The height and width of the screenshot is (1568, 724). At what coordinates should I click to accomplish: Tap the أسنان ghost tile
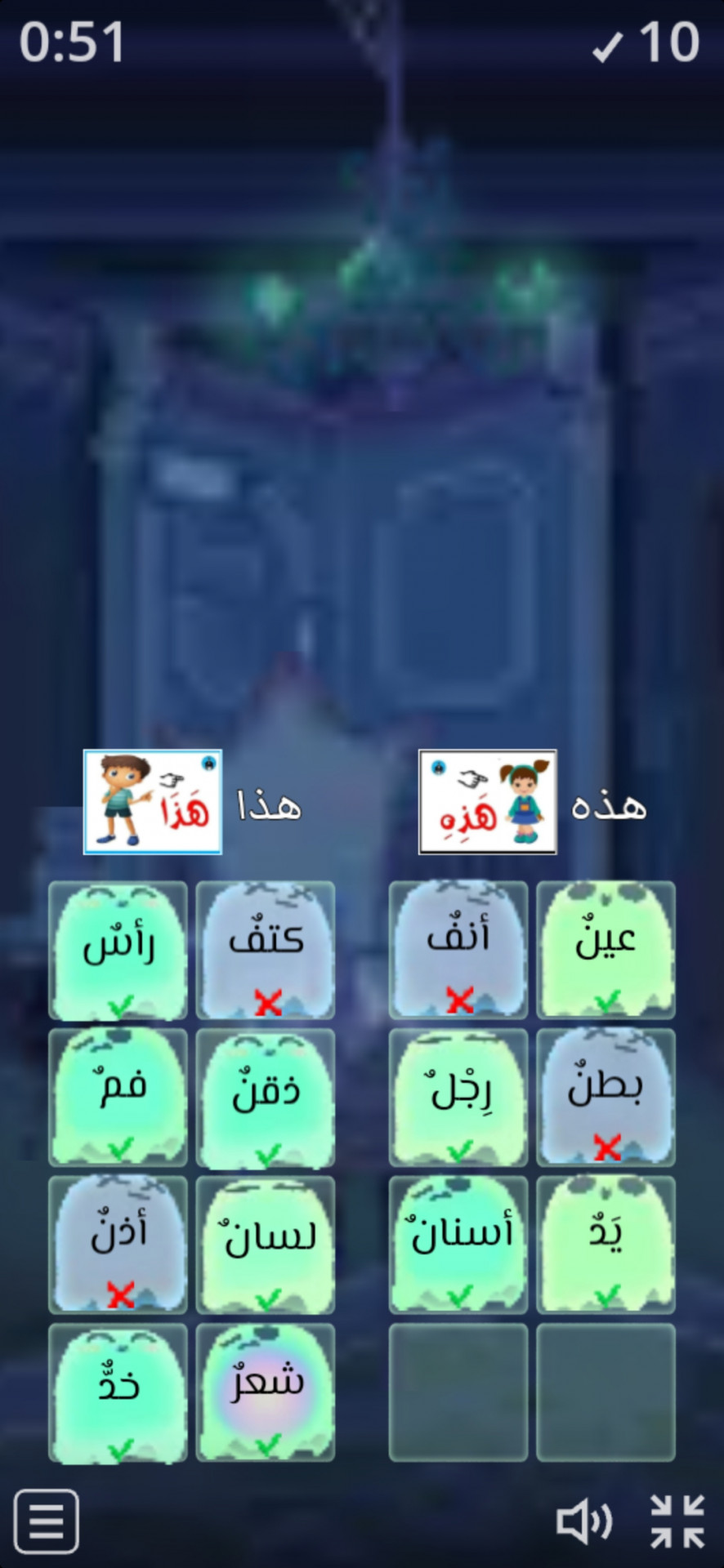coord(458,1244)
